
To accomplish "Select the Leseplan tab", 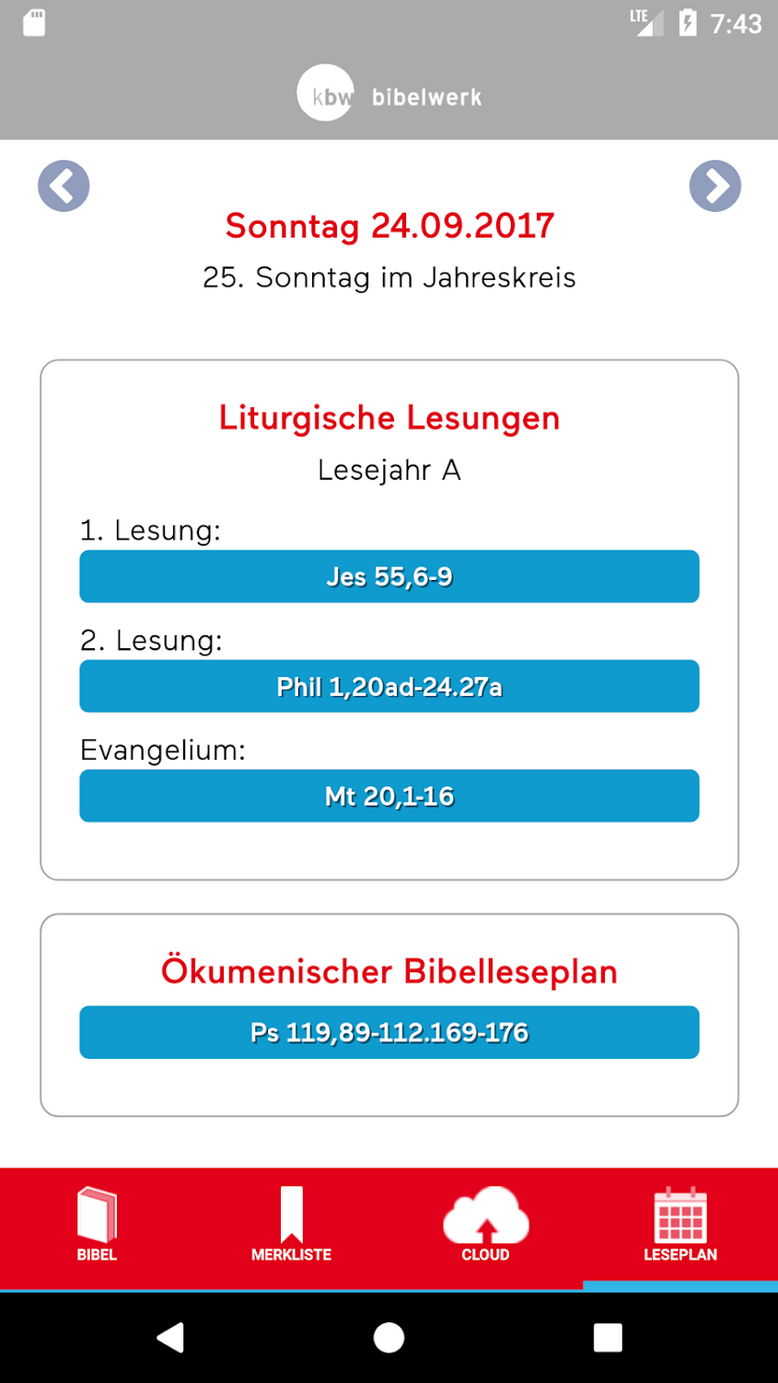I will tap(680, 1228).
